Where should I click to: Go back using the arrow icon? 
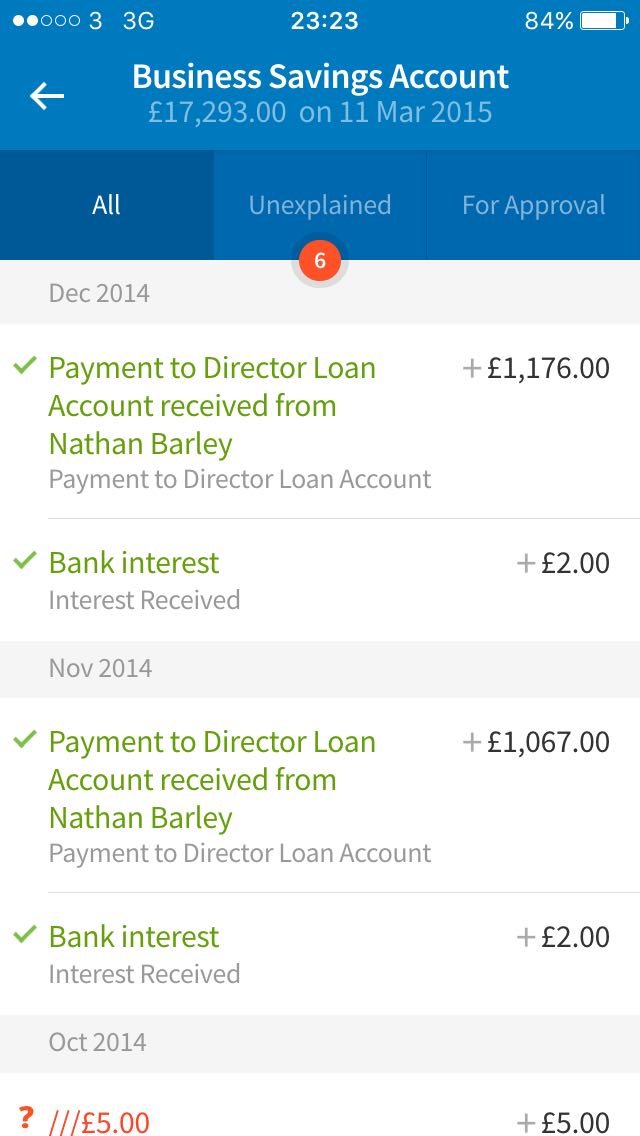[47, 96]
